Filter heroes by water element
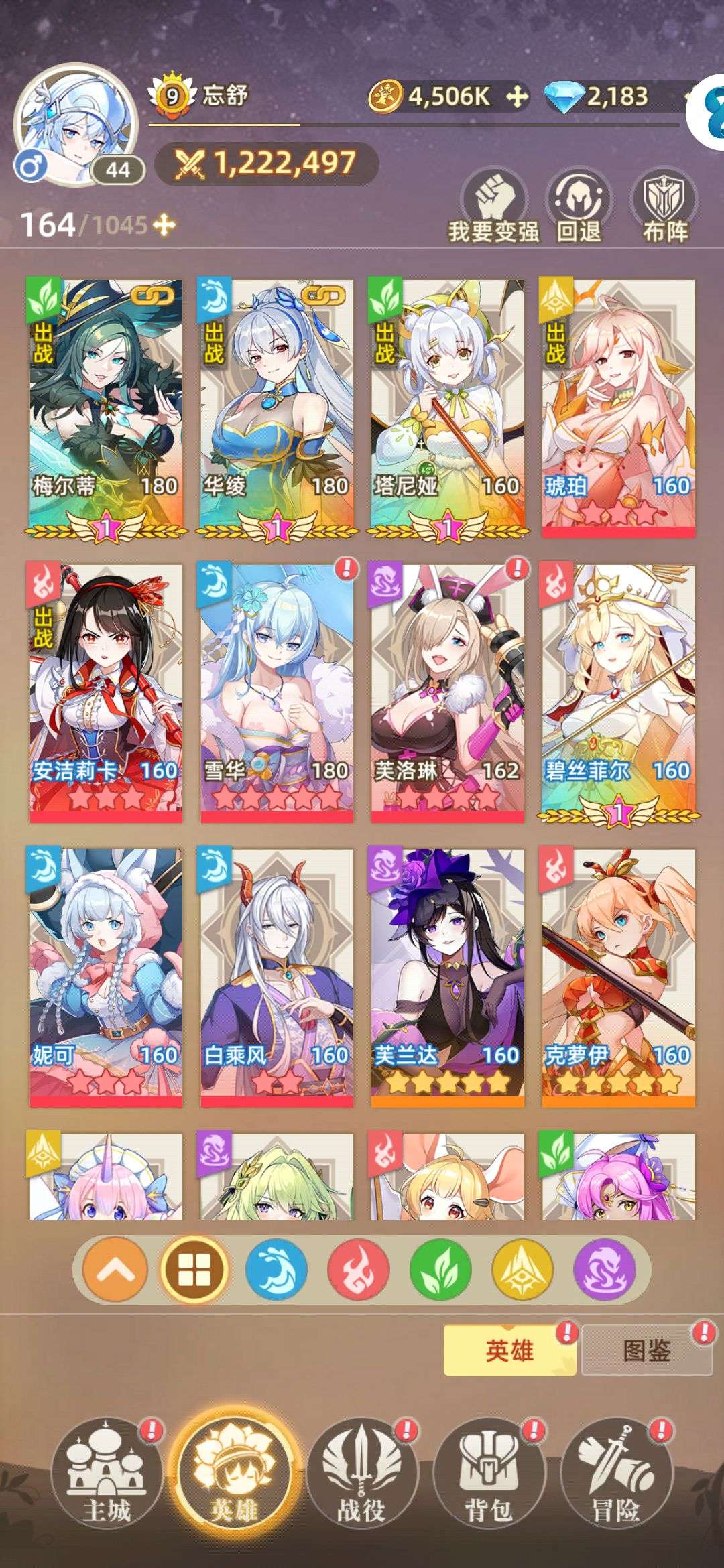The image size is (724, 1568). [276, 1270]
